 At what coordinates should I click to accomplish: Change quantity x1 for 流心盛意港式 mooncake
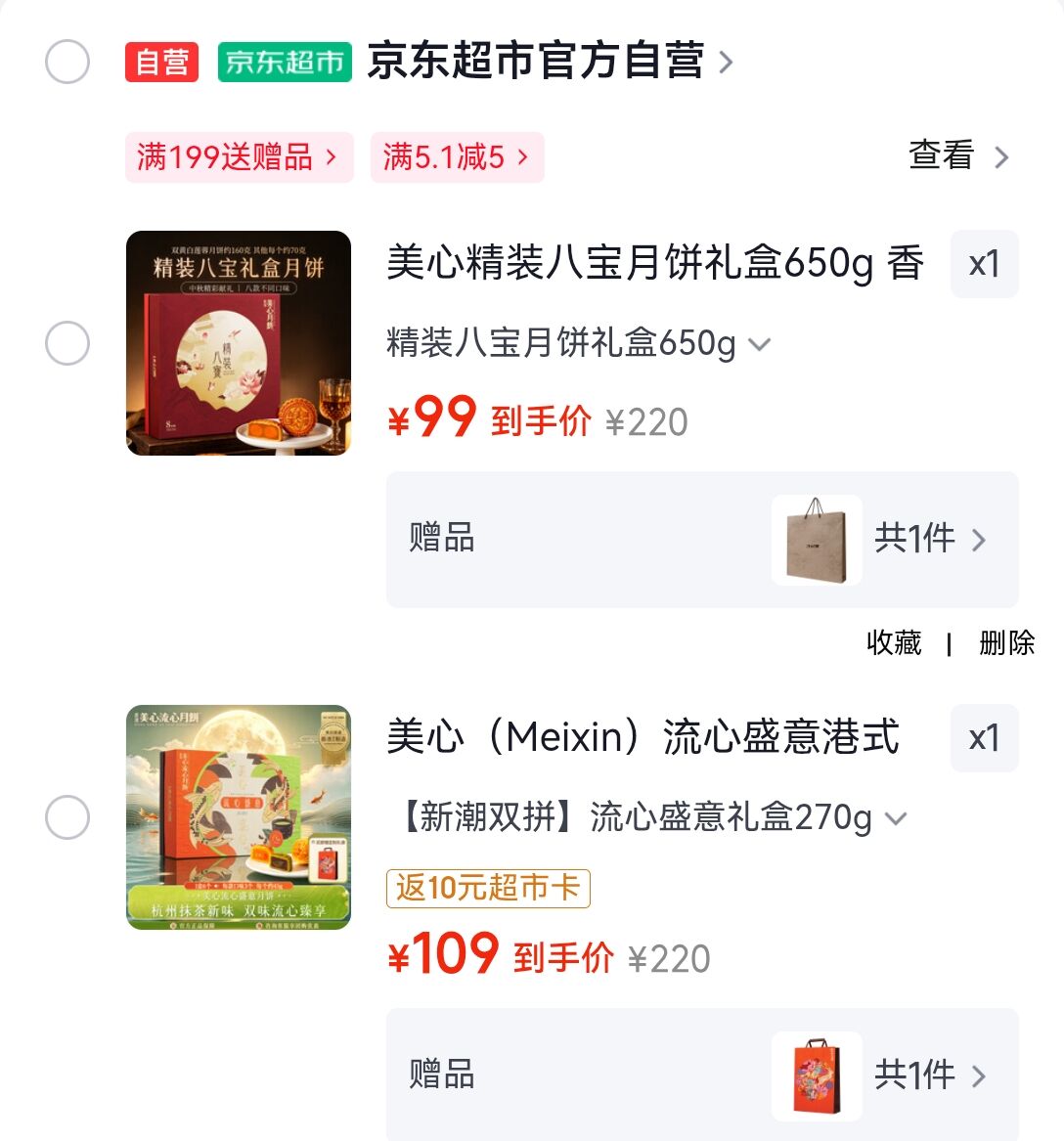click(984, 738)
